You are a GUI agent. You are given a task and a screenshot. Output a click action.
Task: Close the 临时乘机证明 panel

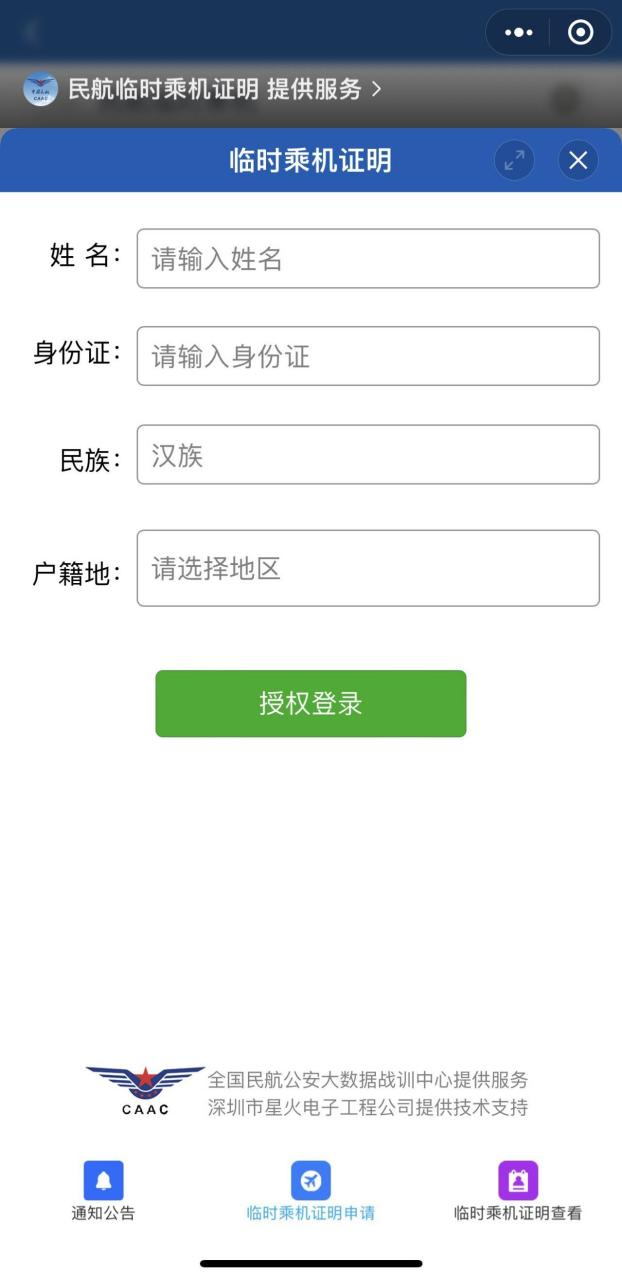pos(578,160)
